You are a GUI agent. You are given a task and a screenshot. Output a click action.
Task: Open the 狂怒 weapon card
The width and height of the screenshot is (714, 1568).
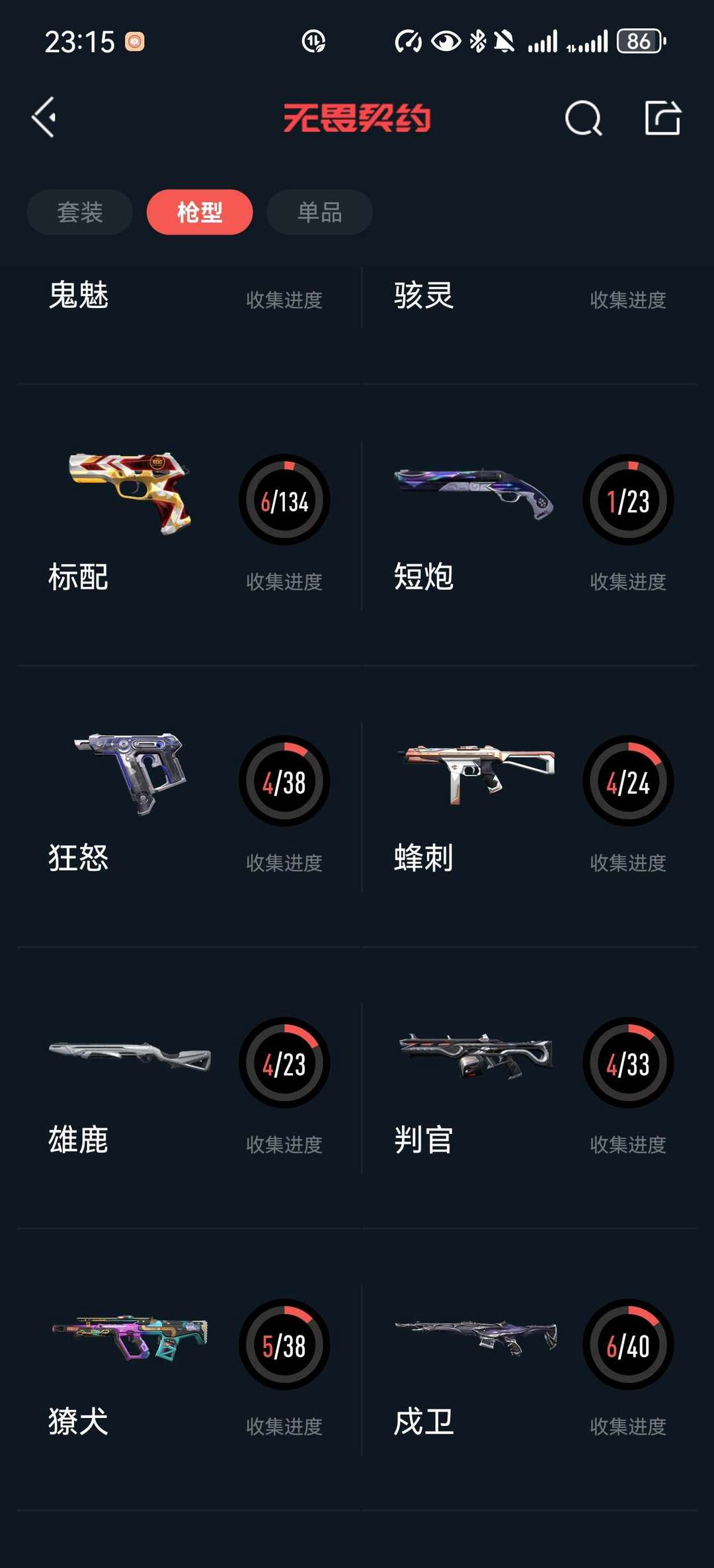pyautogui.click(x=189, y=807)
